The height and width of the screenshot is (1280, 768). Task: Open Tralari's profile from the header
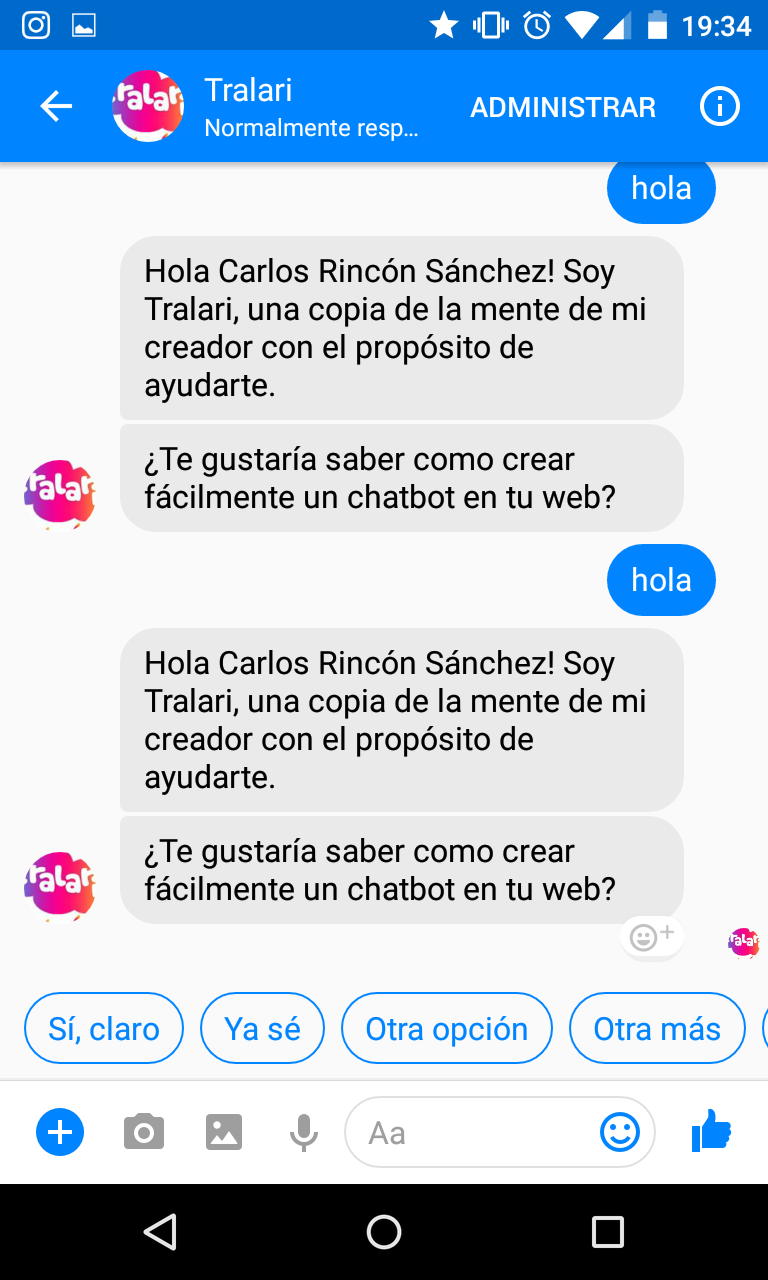[x=148, y=106]
